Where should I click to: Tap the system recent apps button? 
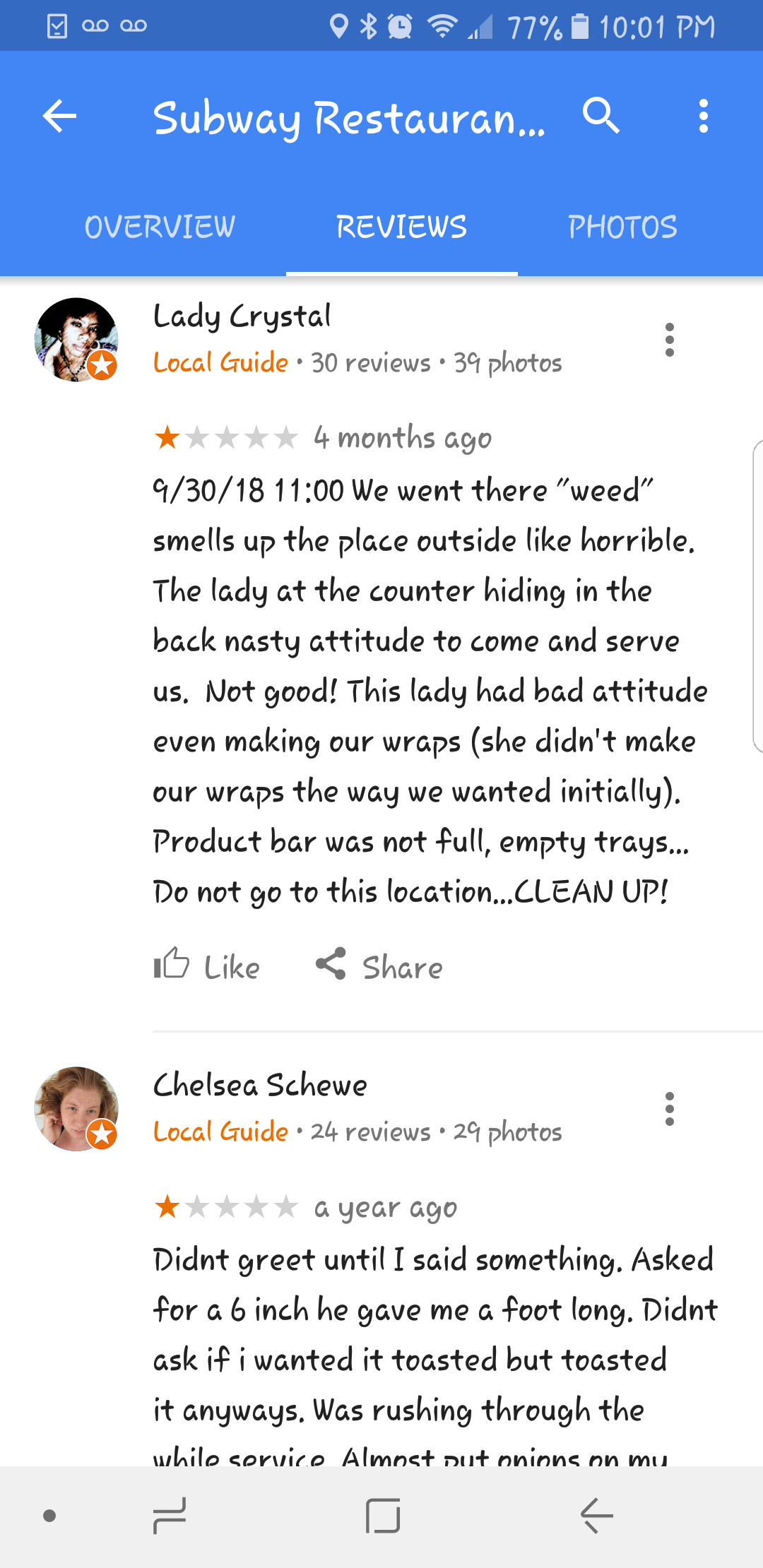click(170, 1516)
